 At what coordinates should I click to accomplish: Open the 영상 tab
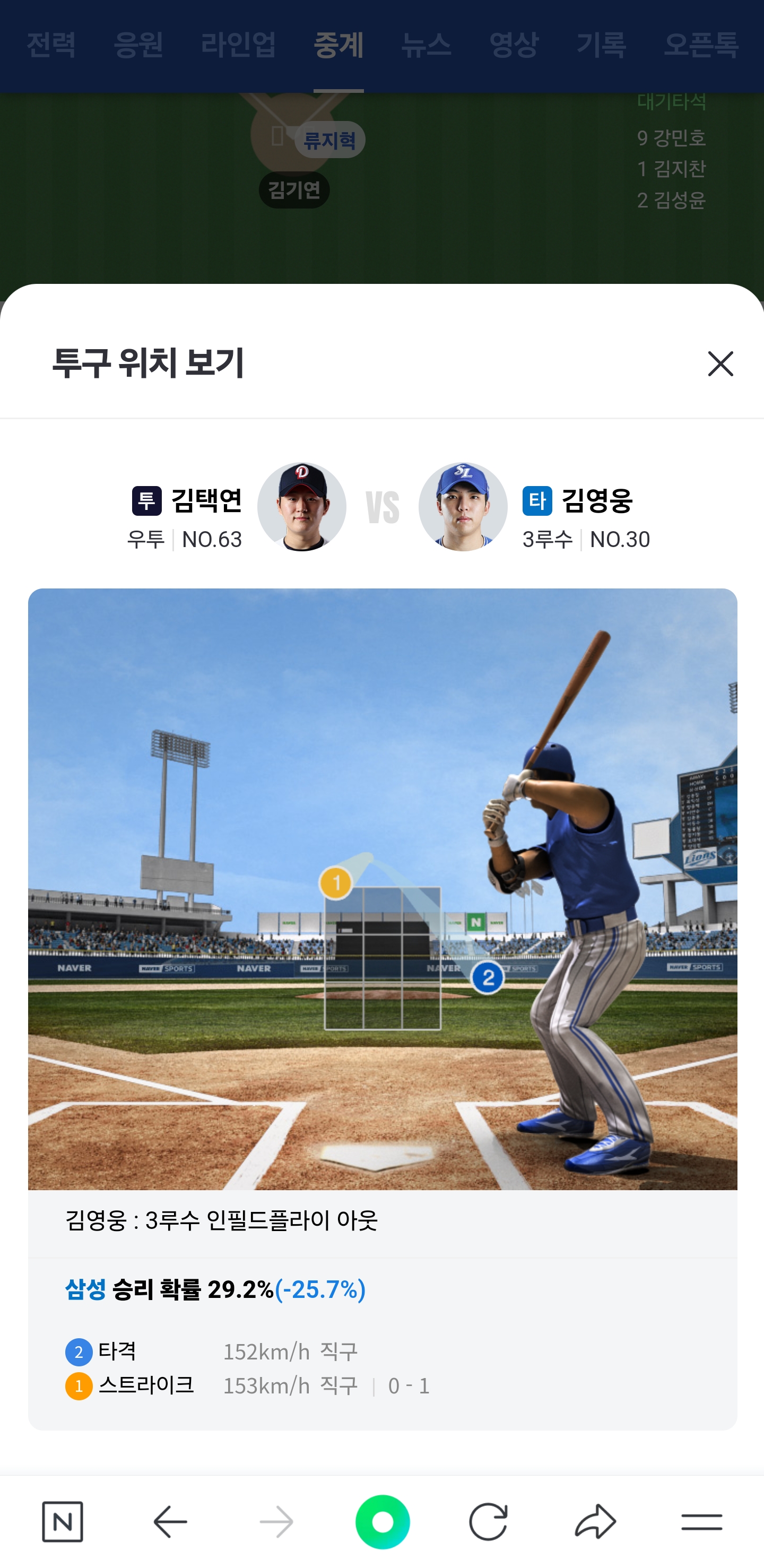tap(514, 45)
